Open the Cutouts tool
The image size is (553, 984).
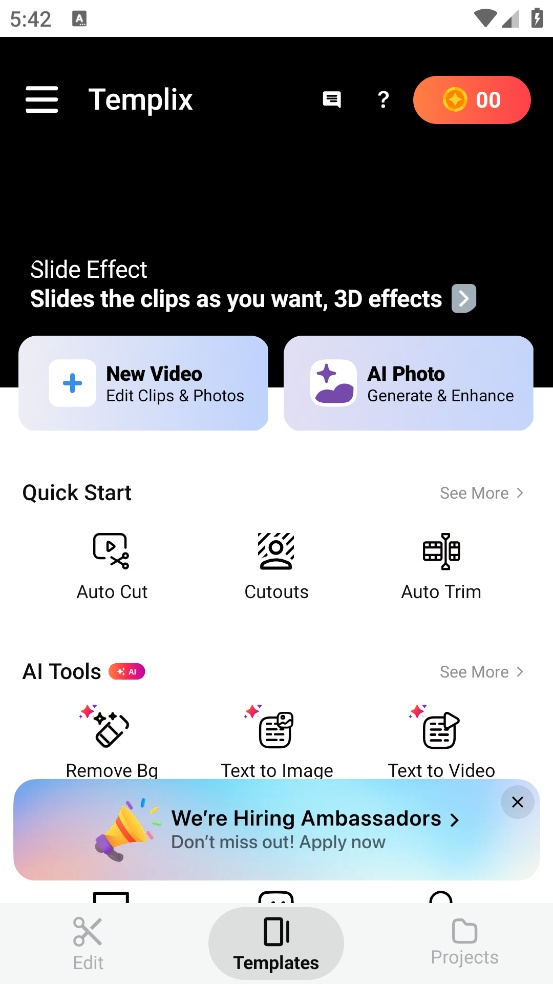point(276,567)
